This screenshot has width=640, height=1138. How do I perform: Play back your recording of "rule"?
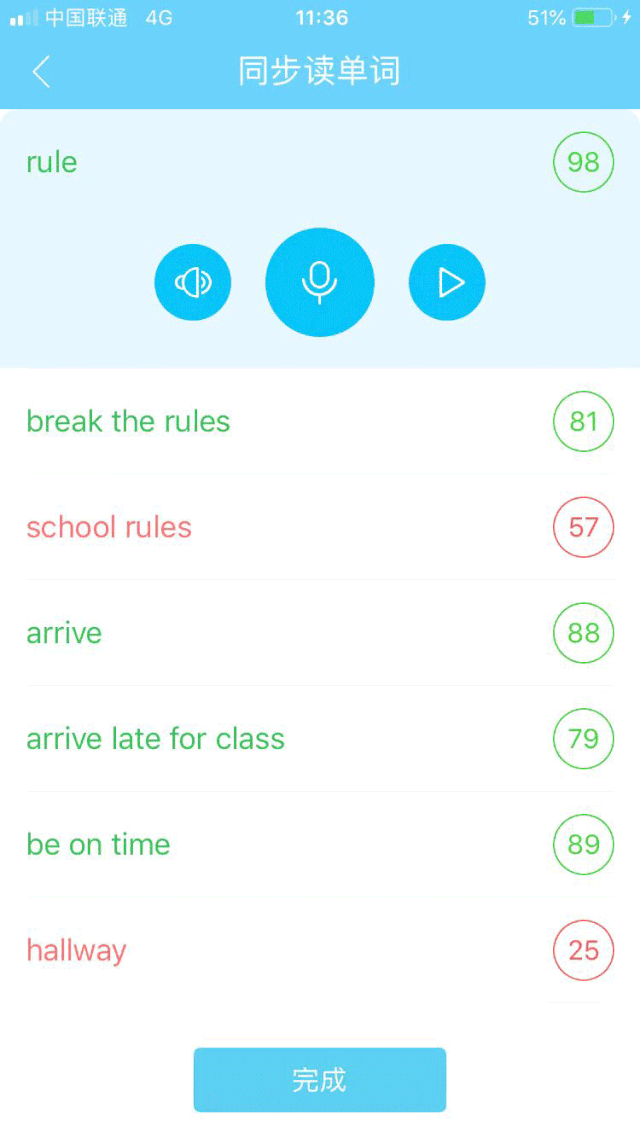[447, 283]
